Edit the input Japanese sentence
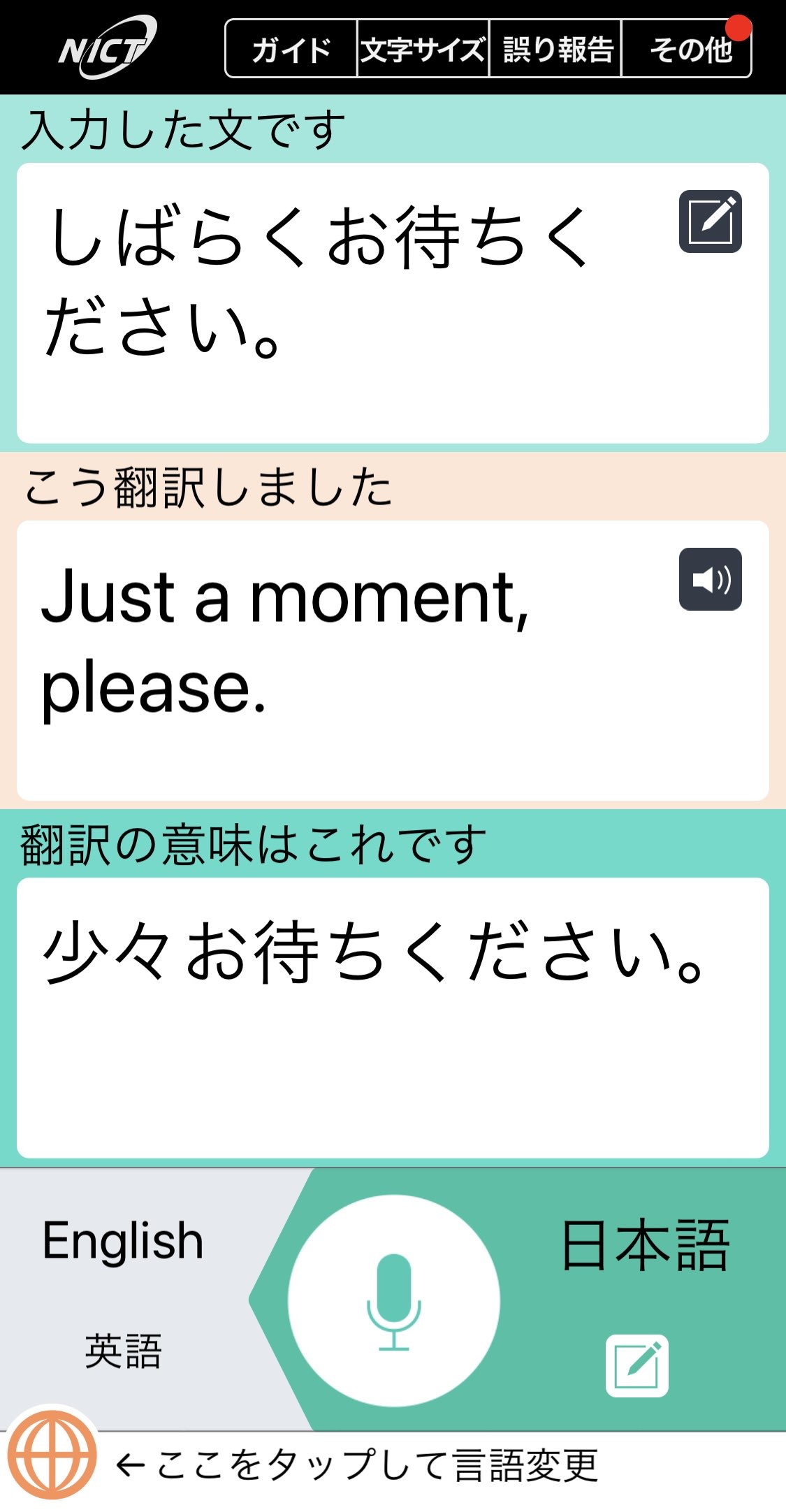Screen dimensions: 786x1512 point(710,221)
